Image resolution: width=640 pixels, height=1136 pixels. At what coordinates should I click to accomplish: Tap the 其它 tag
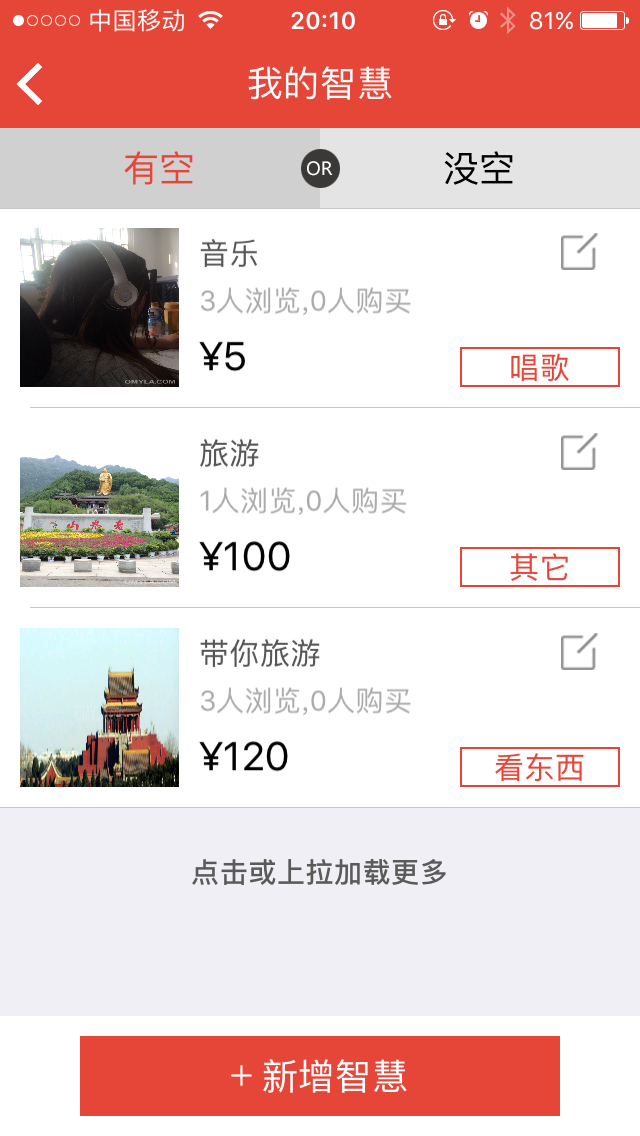click(539, 567)
